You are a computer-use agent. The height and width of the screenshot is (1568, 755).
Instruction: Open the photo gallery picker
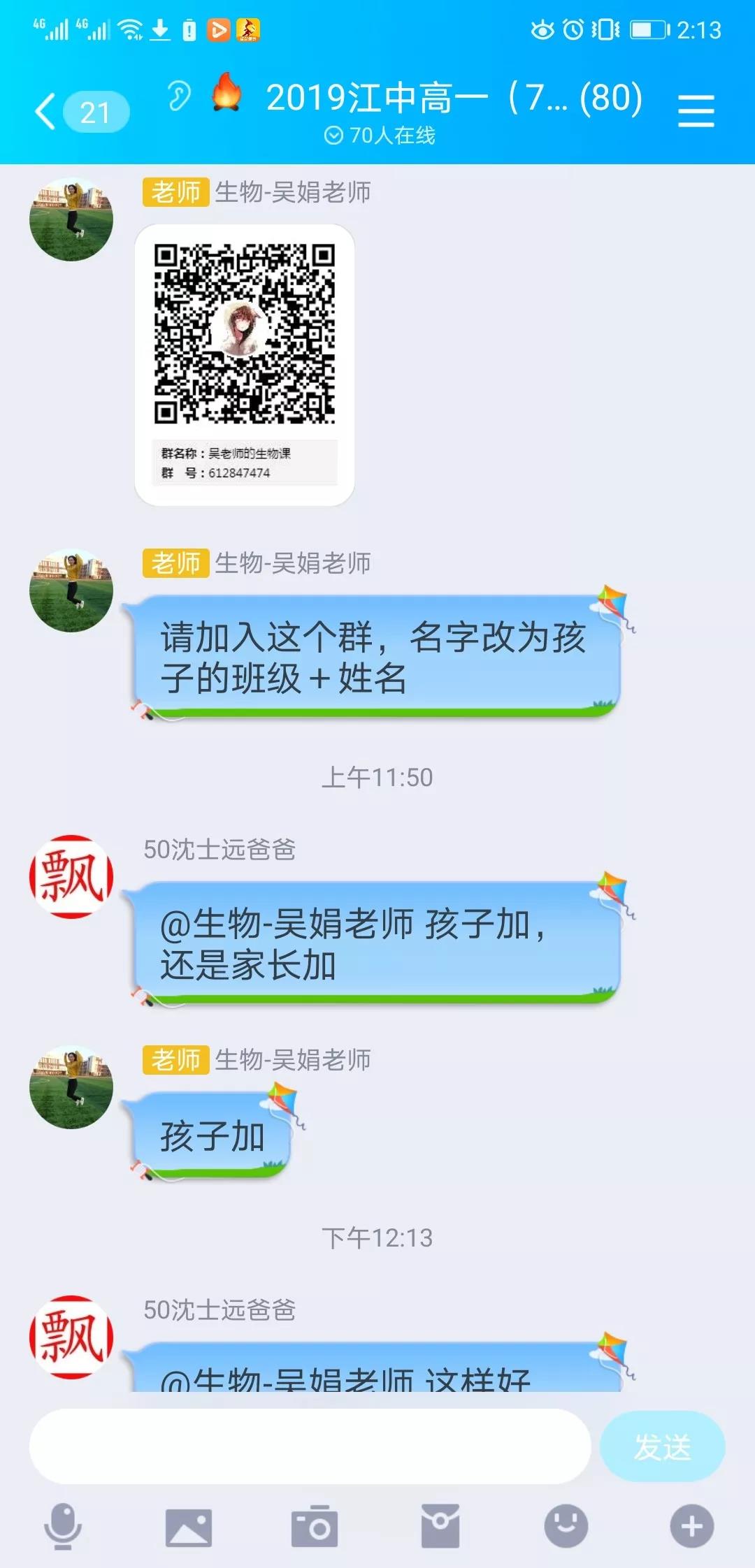[x=188, y=1527]
